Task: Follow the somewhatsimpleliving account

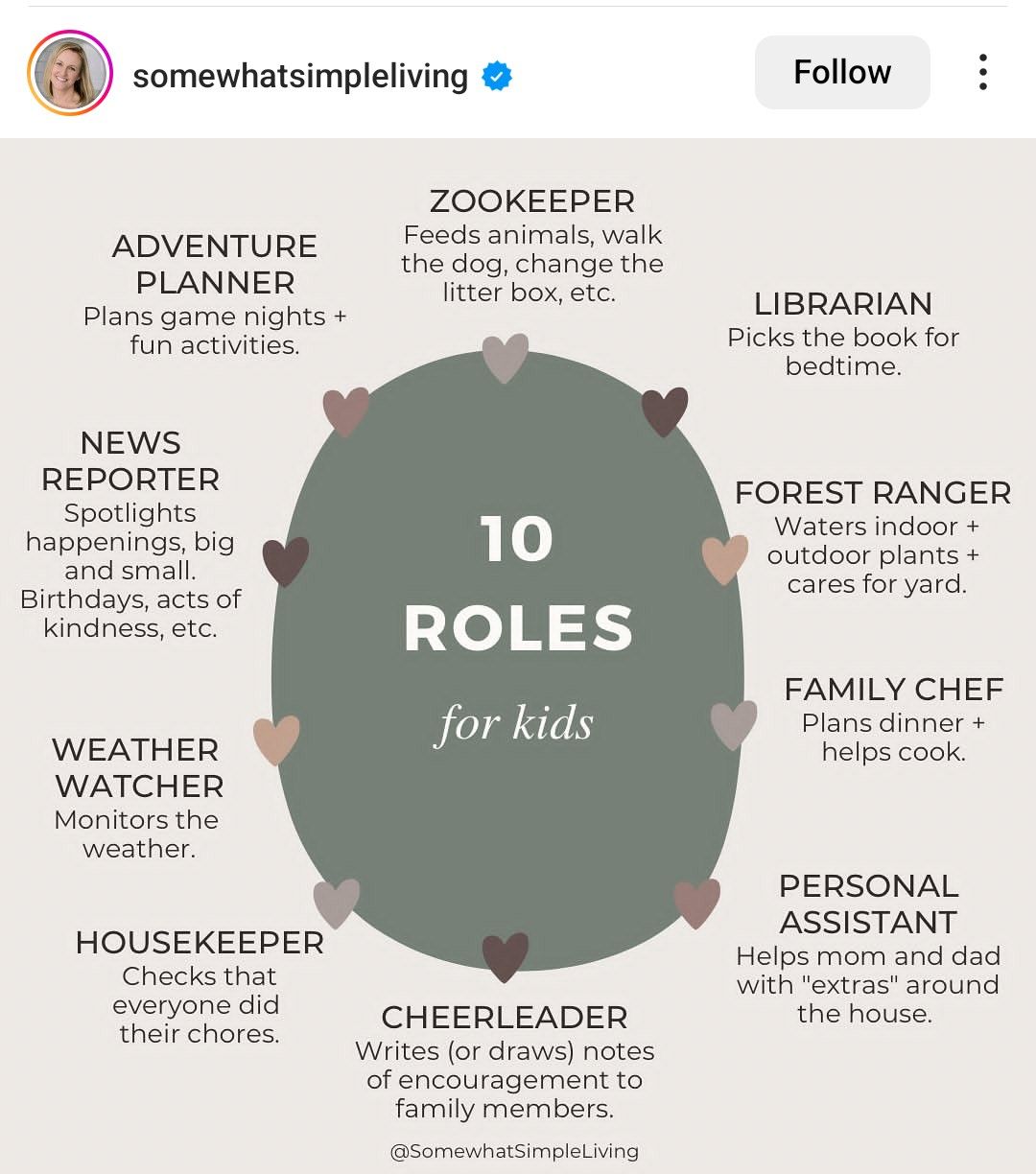Action: point(841,73)
